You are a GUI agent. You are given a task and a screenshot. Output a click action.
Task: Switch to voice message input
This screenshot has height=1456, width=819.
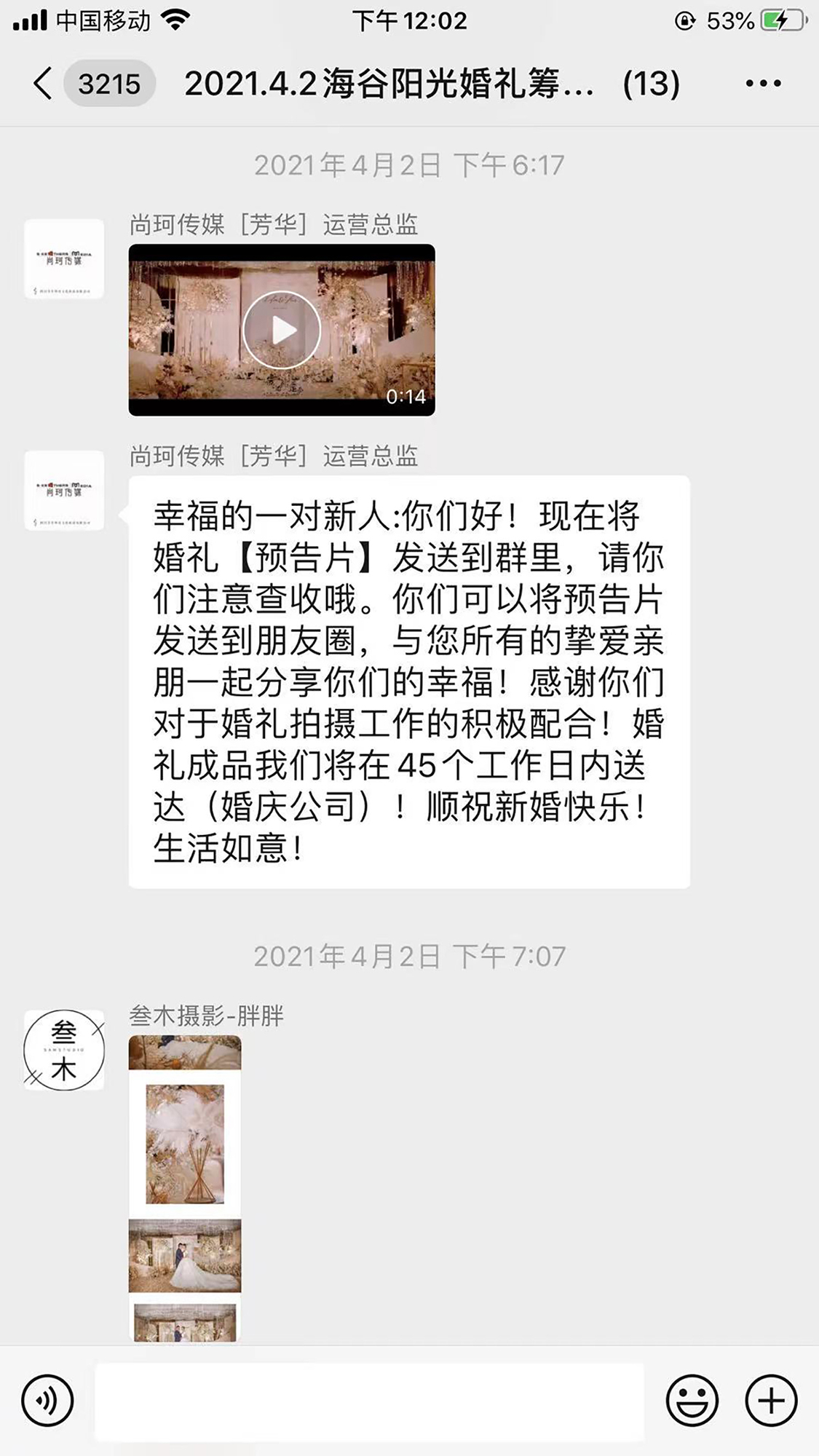pyautogui.click(x=48, y=1400)
